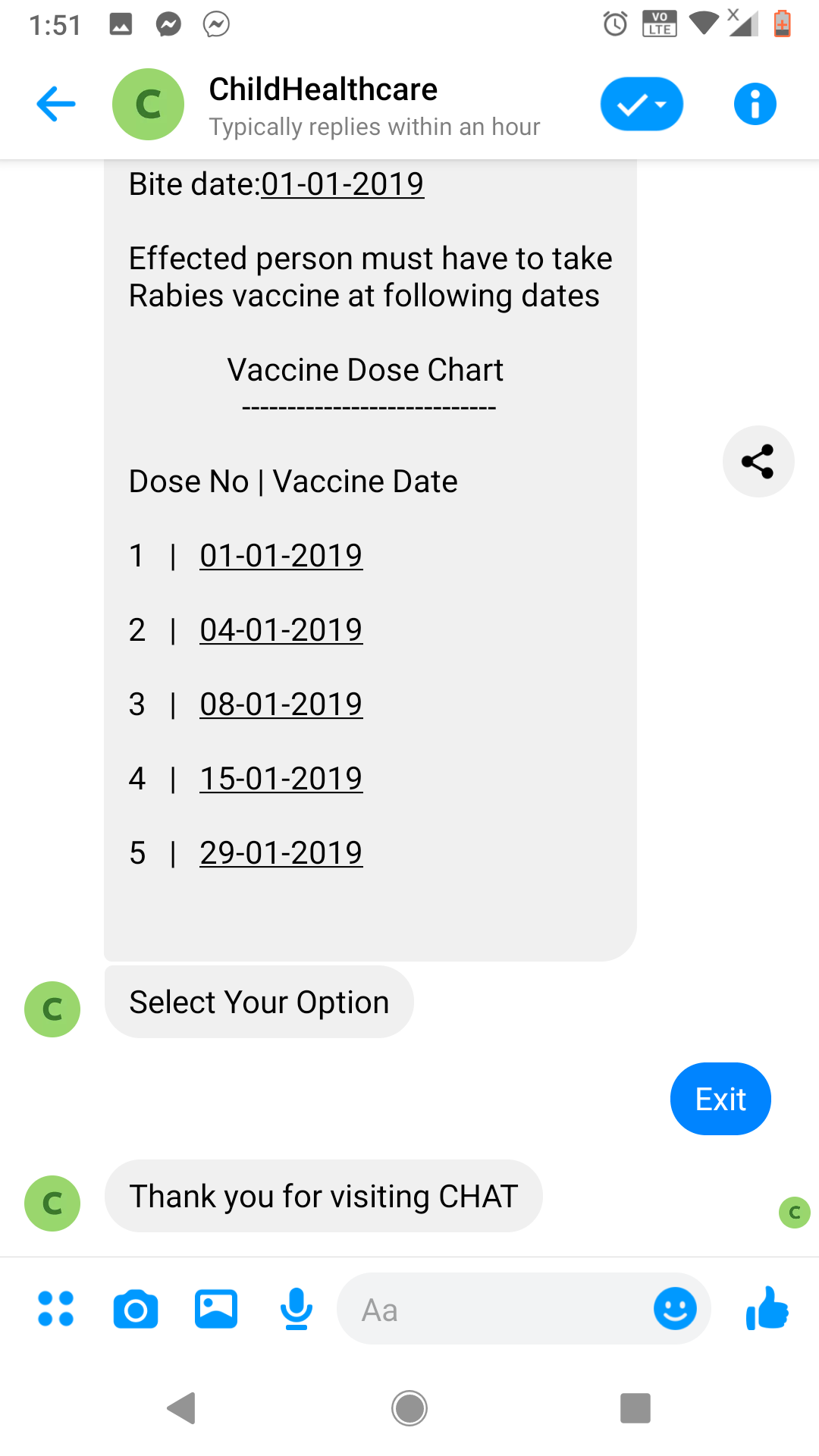Tap the dose 2 date 04-01-2019
The image size is (819, 1456).
click(x=281, y=630)
